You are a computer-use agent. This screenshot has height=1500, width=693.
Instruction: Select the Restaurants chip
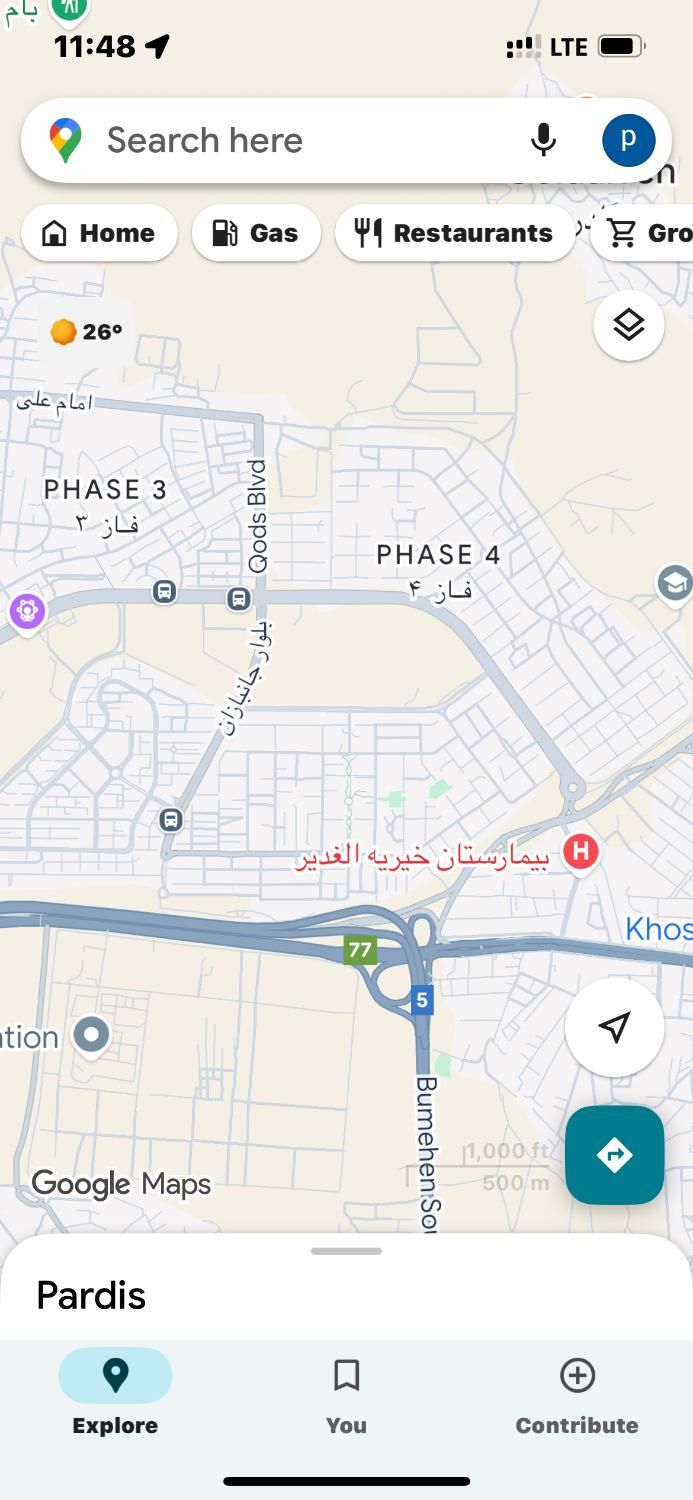[x=455, y=233]
